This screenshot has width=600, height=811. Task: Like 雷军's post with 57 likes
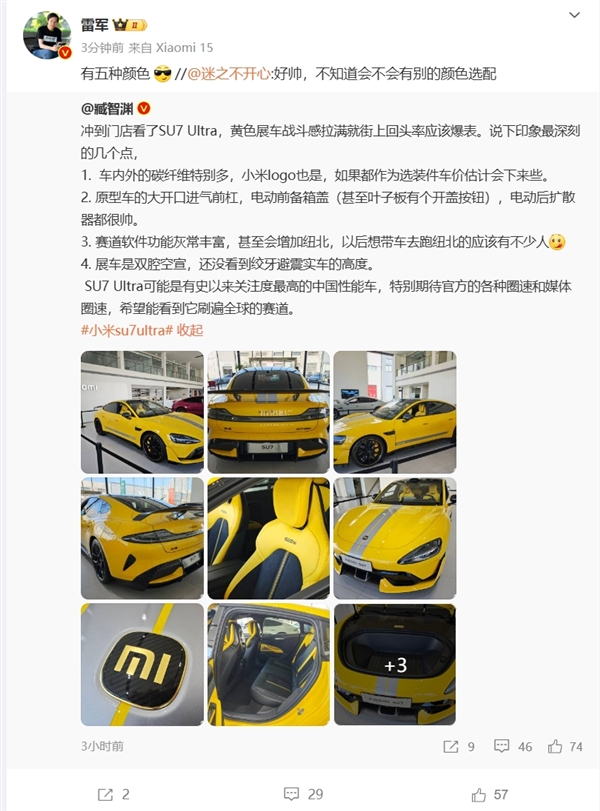491,794
